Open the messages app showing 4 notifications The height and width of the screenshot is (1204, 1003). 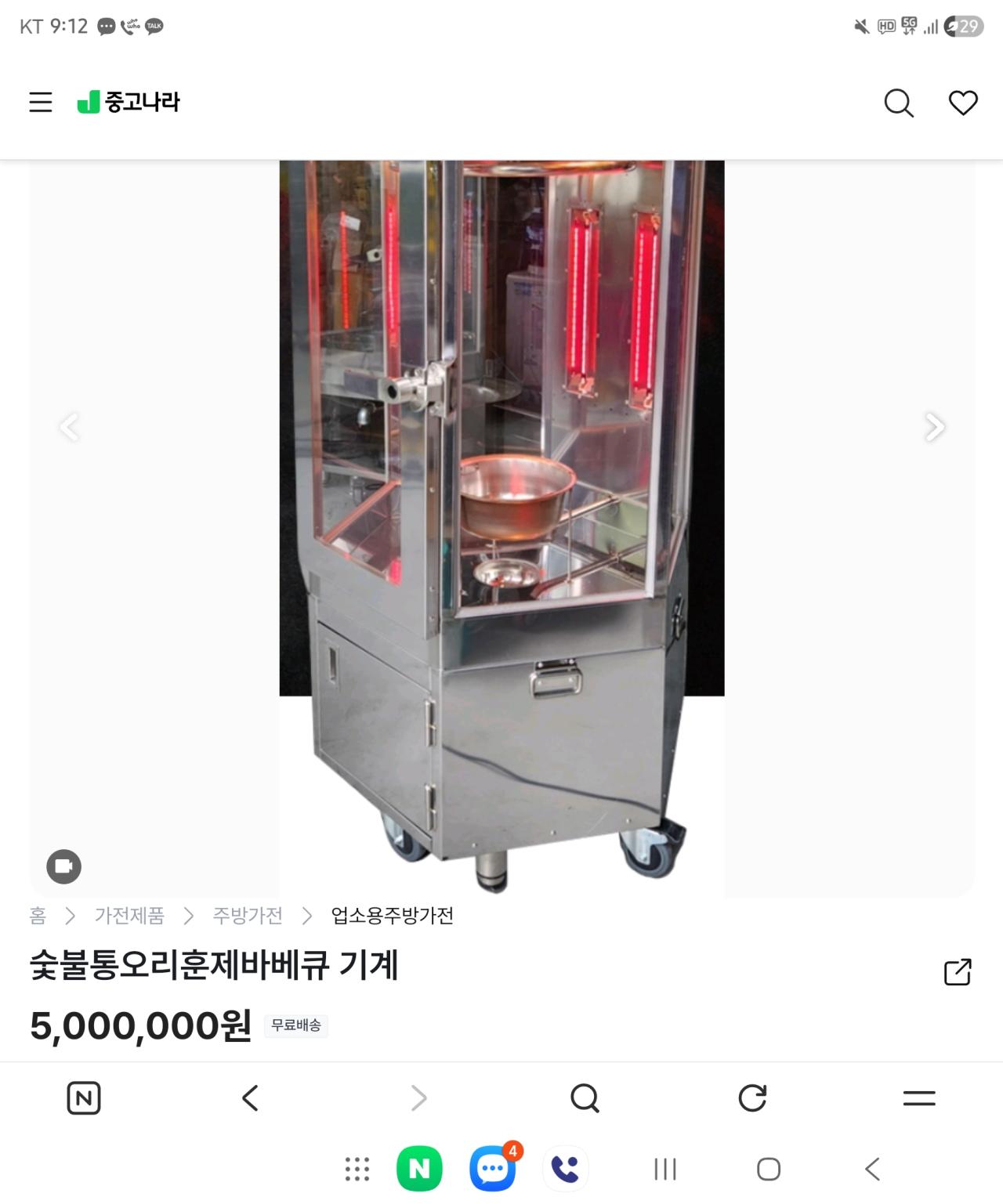click(x=493, y=1169)
